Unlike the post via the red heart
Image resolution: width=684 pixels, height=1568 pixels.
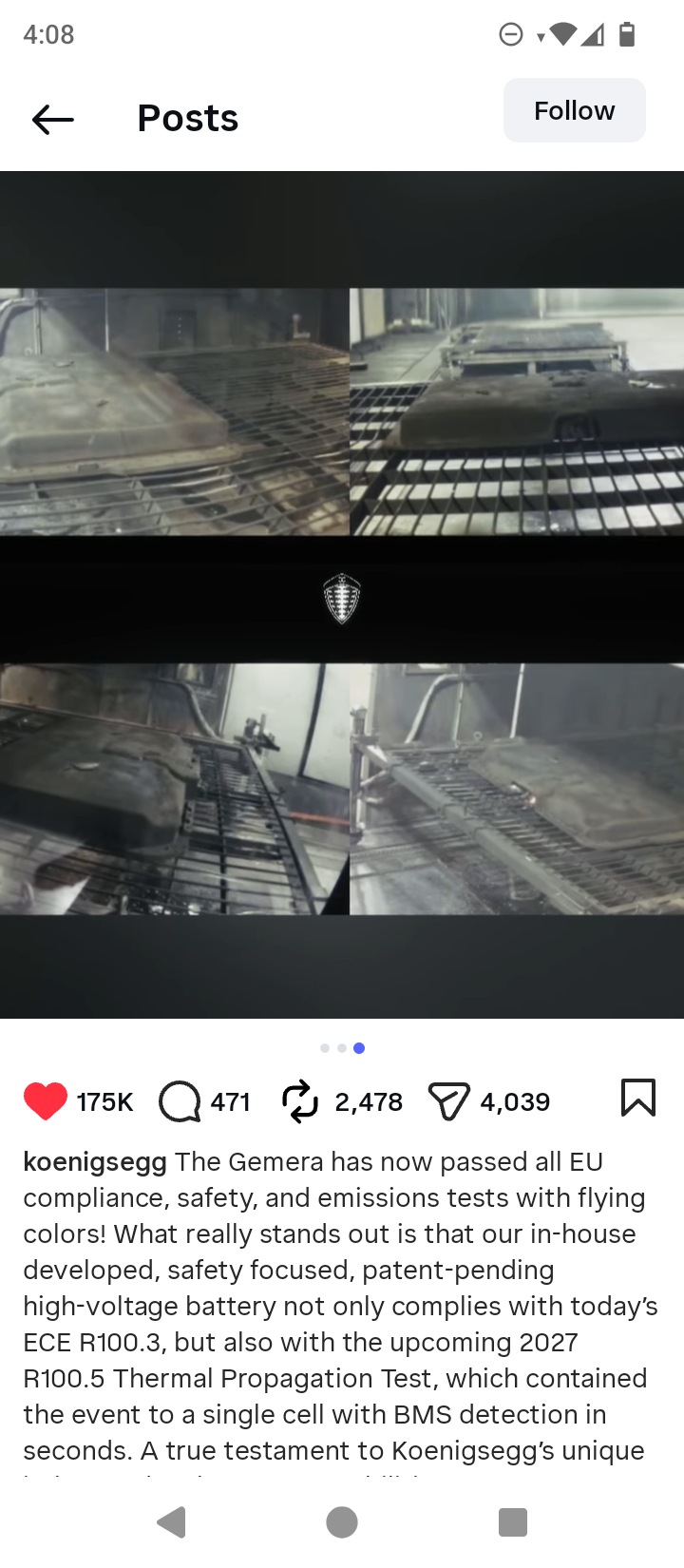pos(46,1101)
